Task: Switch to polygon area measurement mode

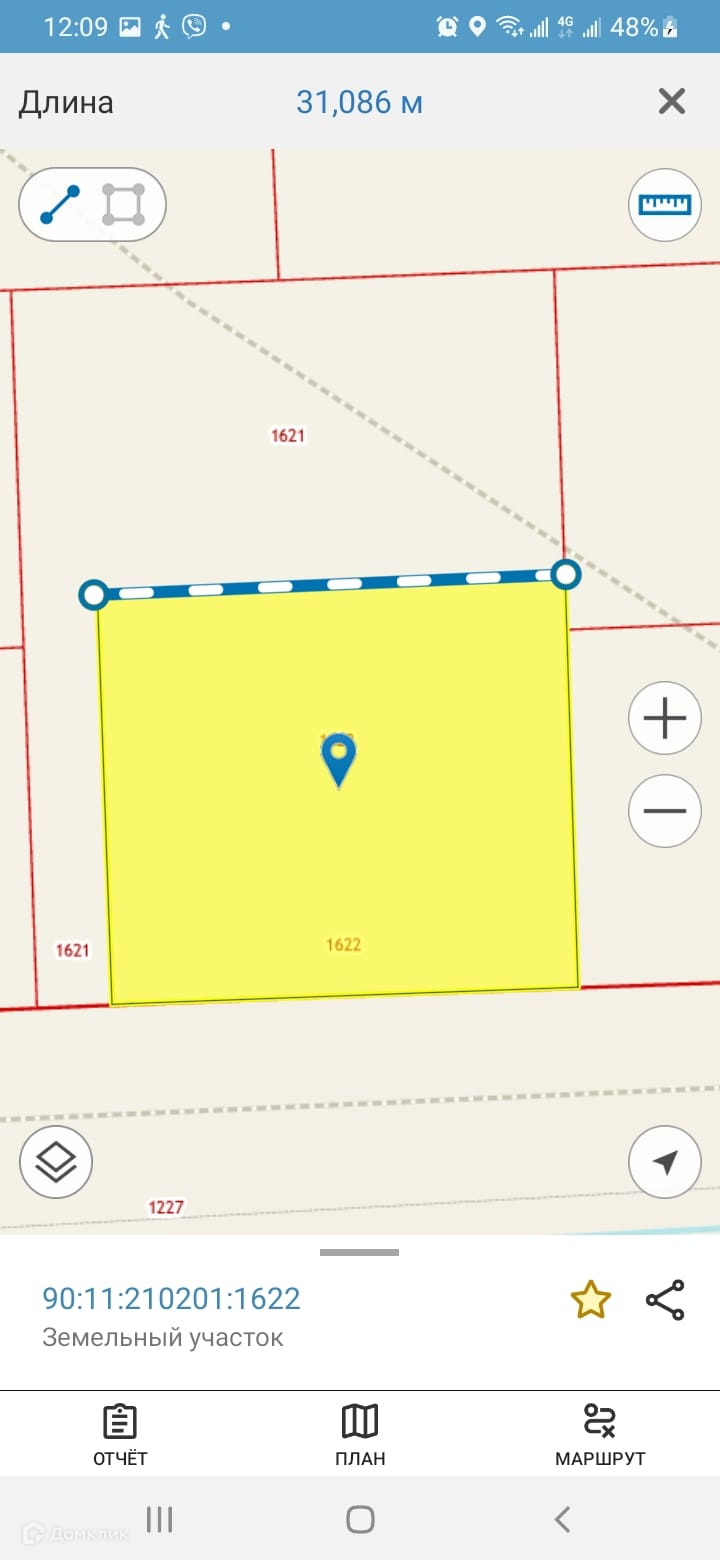Action: tap(124, 204)
